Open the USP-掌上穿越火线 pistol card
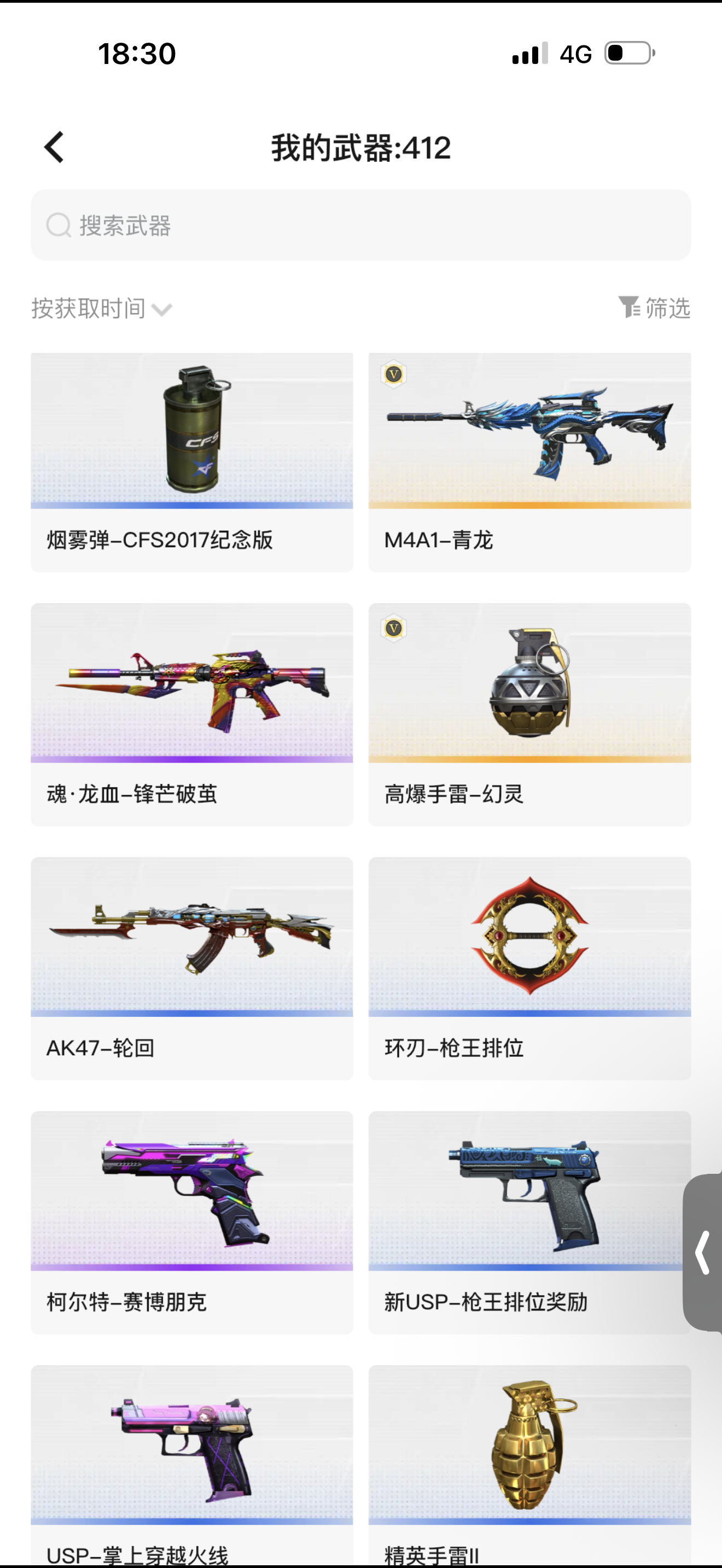Image resolution: width=722 pixels, height=1568 pixels. [x=192, y=1461]
